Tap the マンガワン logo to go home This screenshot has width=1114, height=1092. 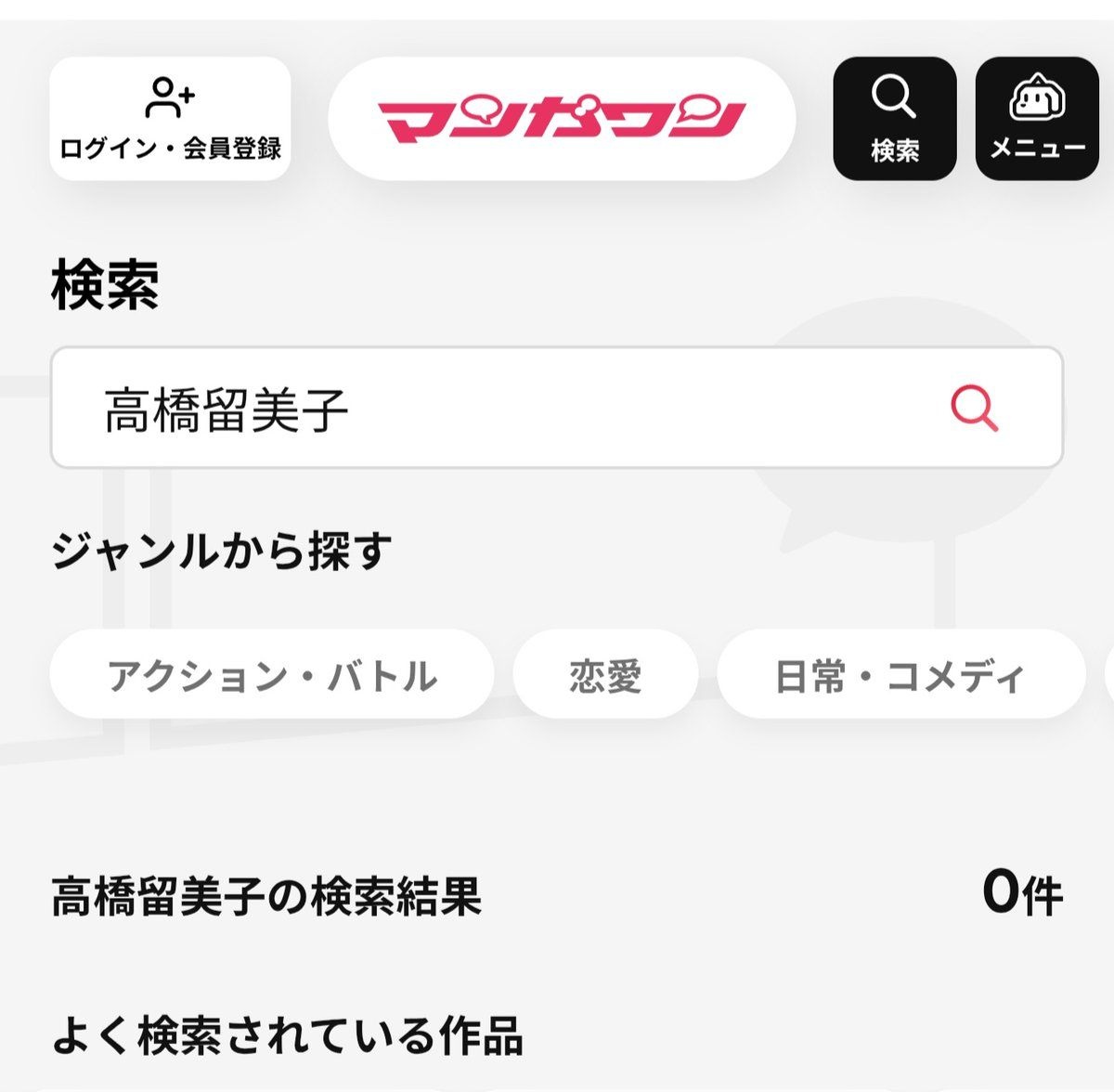(562, 119)
